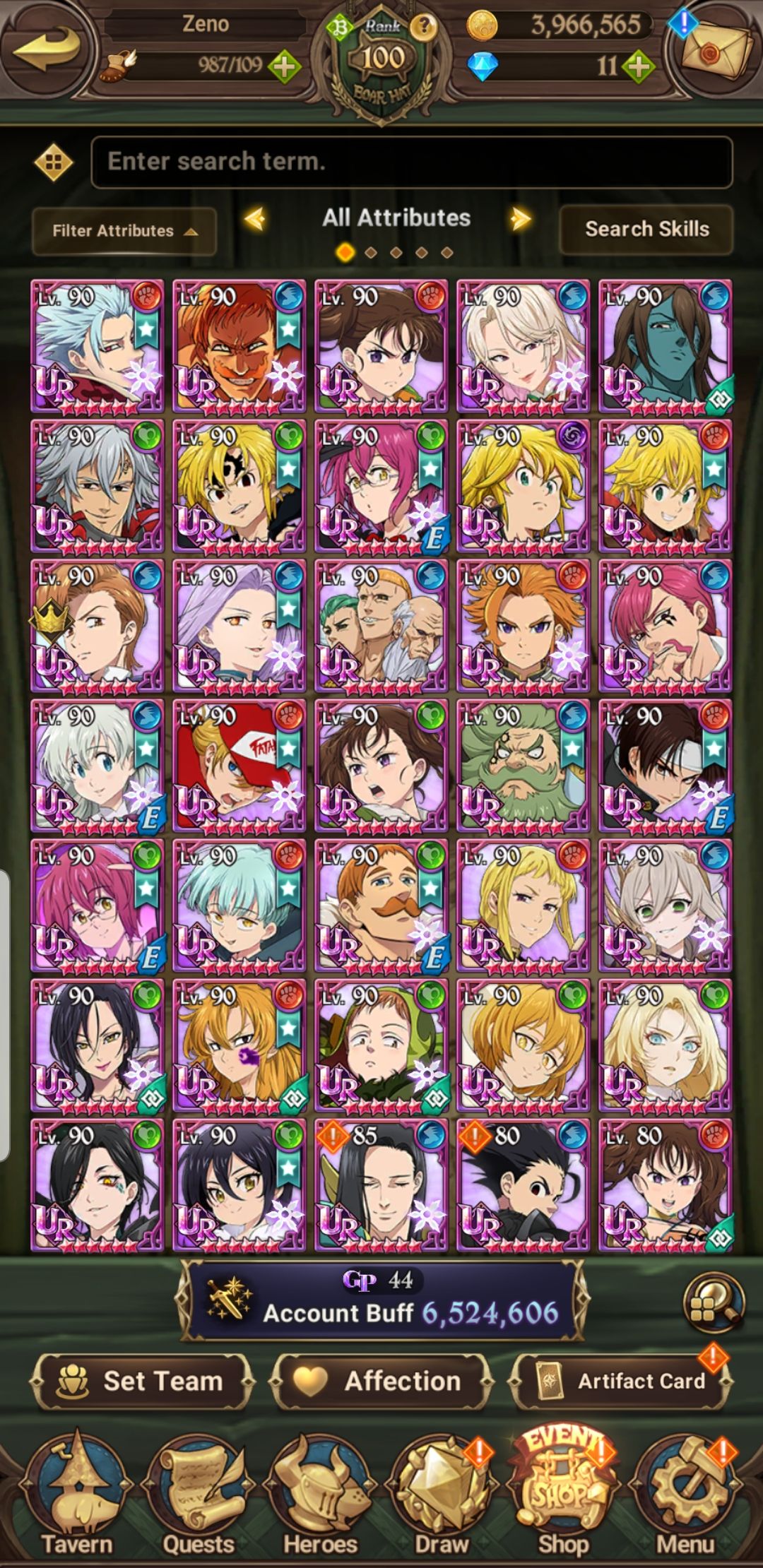The height and width of the screenshot is (1568, 763).
Task: Tap the magnifier grid view icon
Action: point(714,1301)
